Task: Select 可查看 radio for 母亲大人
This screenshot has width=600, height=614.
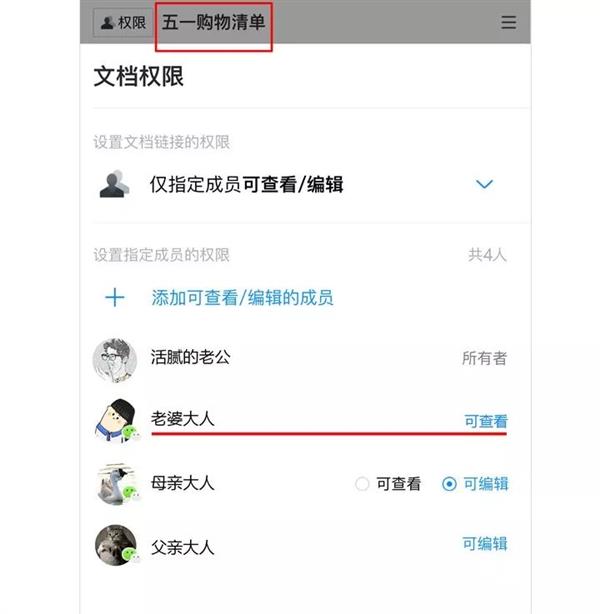Action: (x=363, y=484)
